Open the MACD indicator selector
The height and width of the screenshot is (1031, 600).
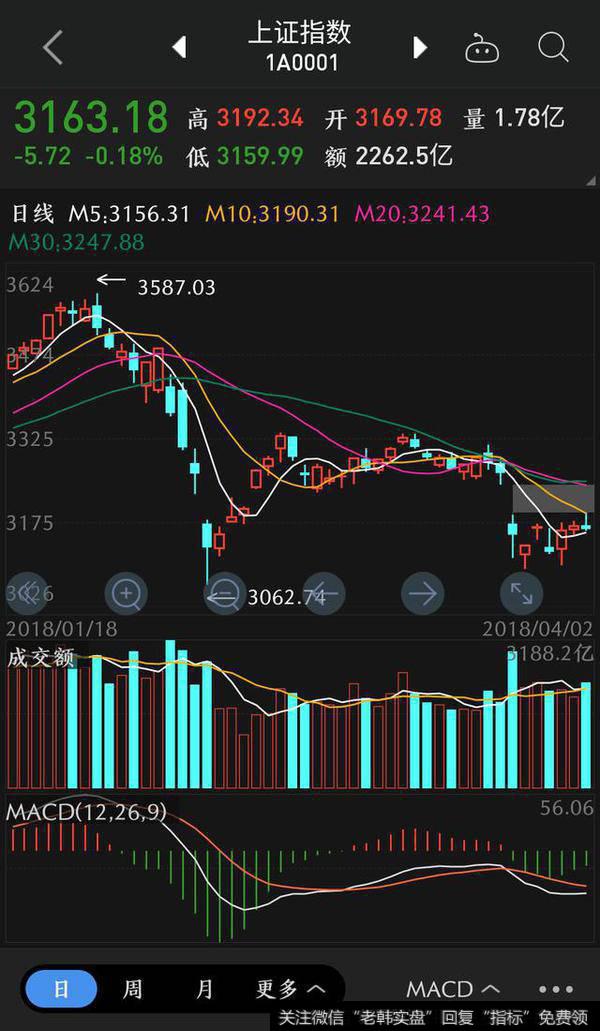tap(452, 989)
